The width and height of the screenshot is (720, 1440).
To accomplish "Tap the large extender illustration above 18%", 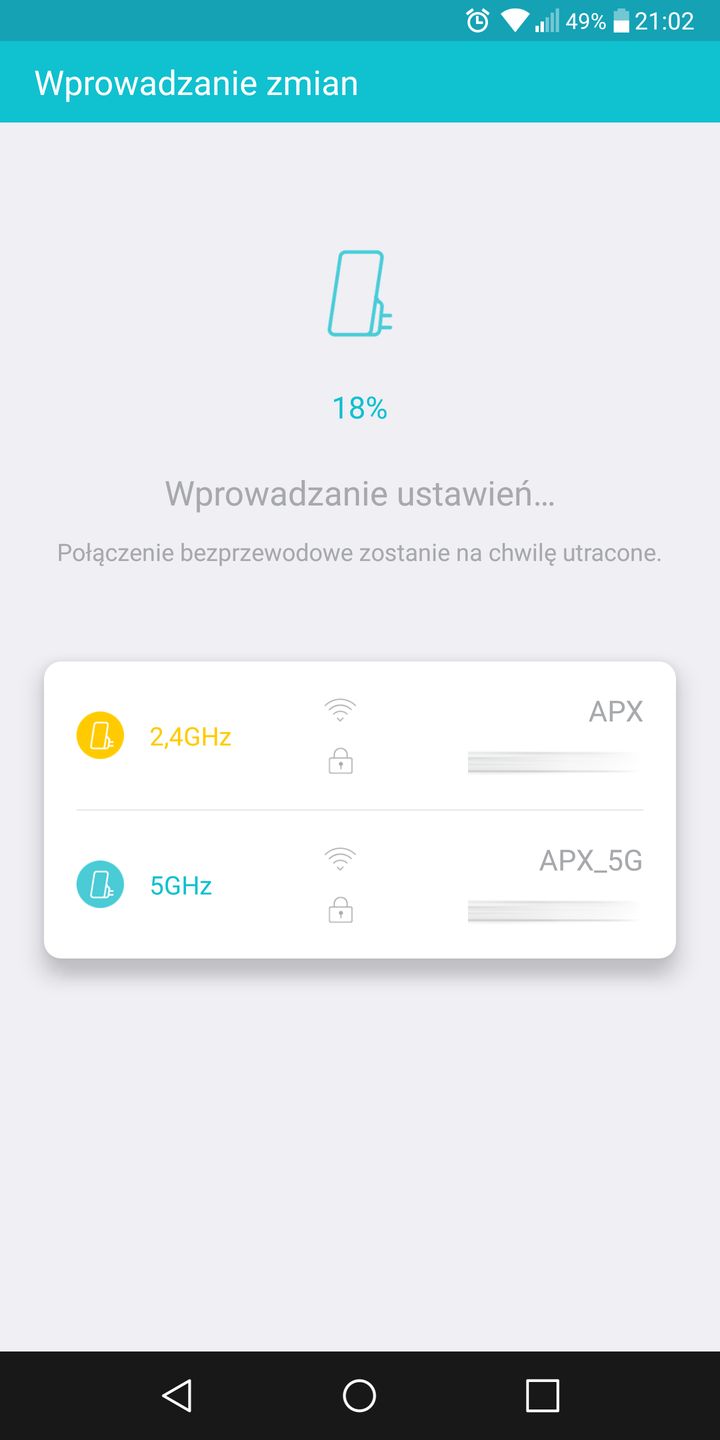I will coord(360,292).
